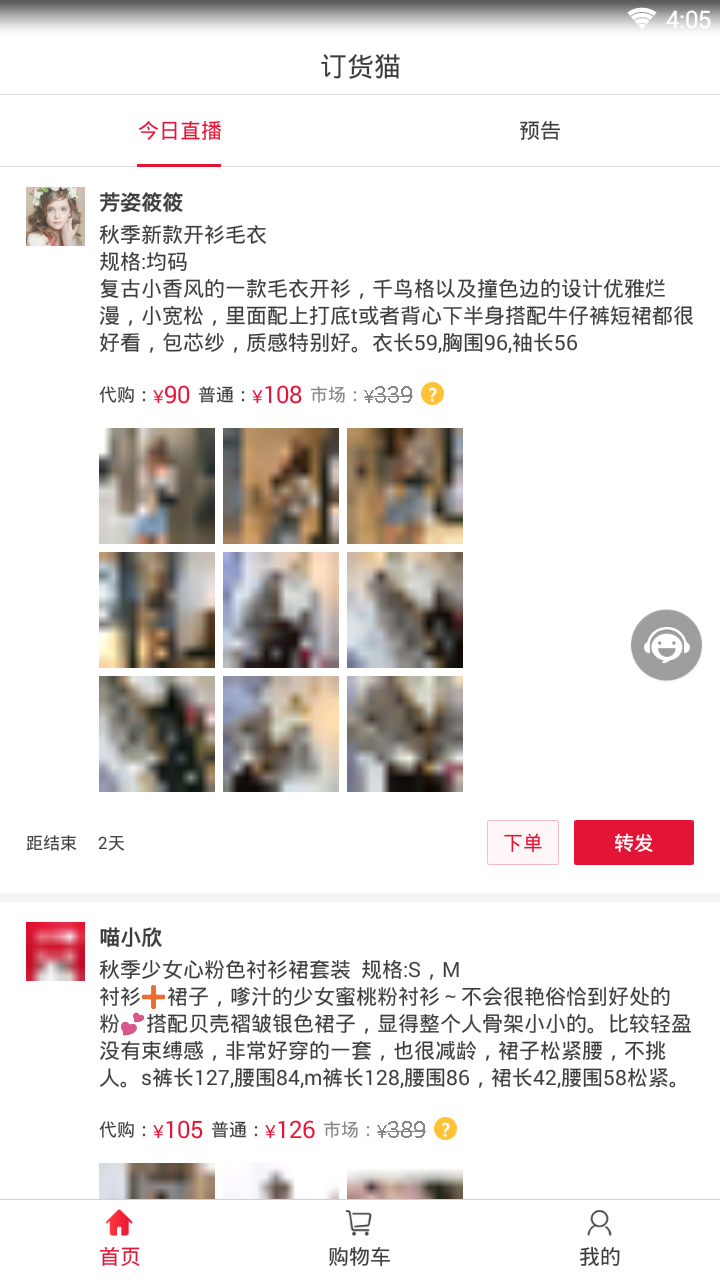Open 芳姿筱筱's profile avatar

point(55,216)
